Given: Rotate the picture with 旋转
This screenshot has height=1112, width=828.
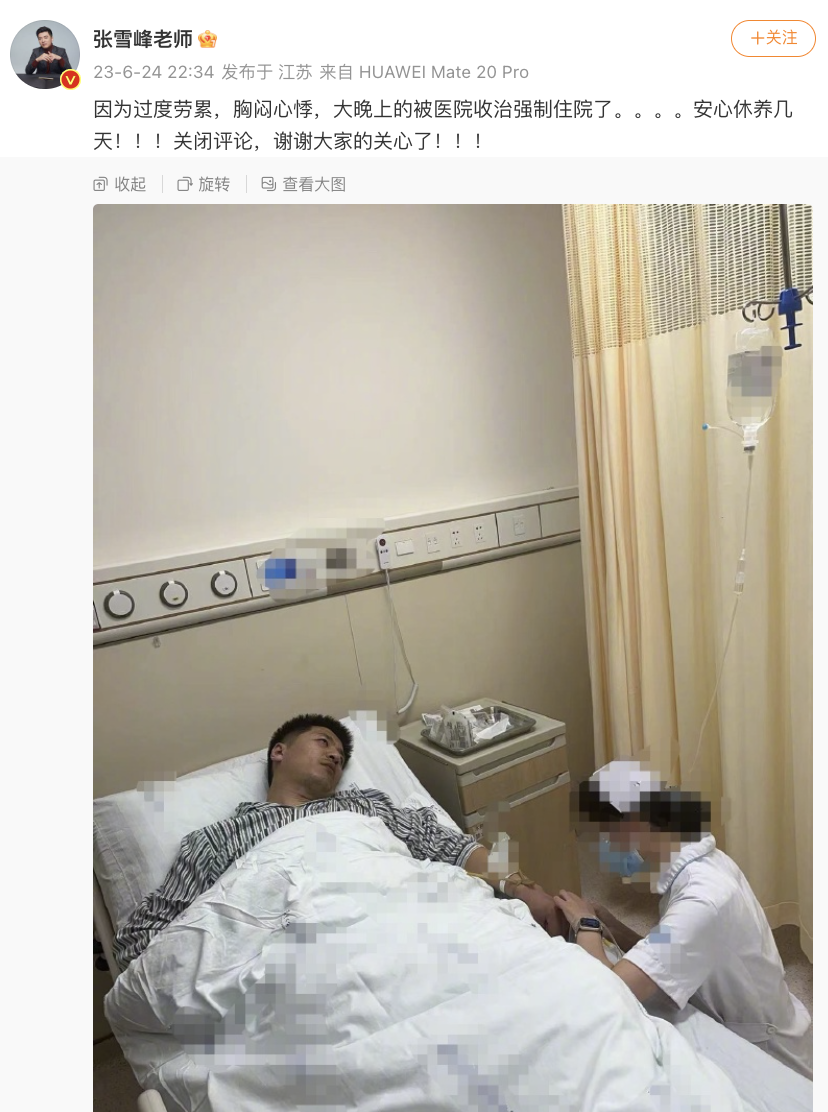Looking at the screenshot, I should [x=204, y=184].
